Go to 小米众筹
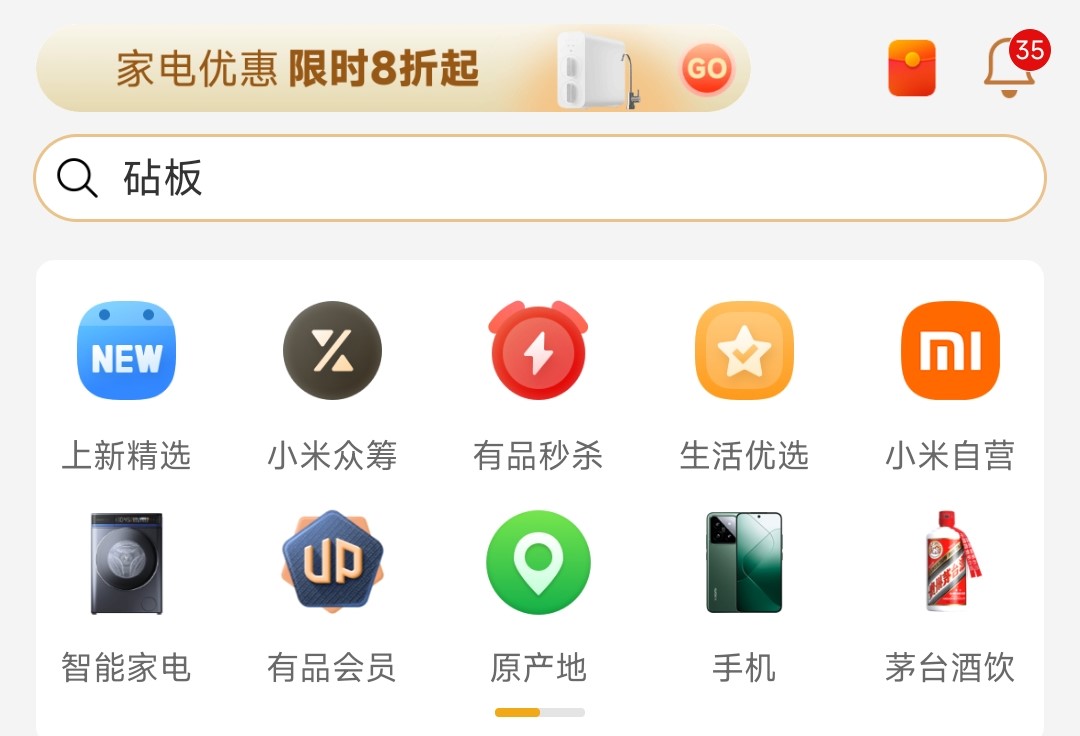1080x736 pixels. click(332, 382)
